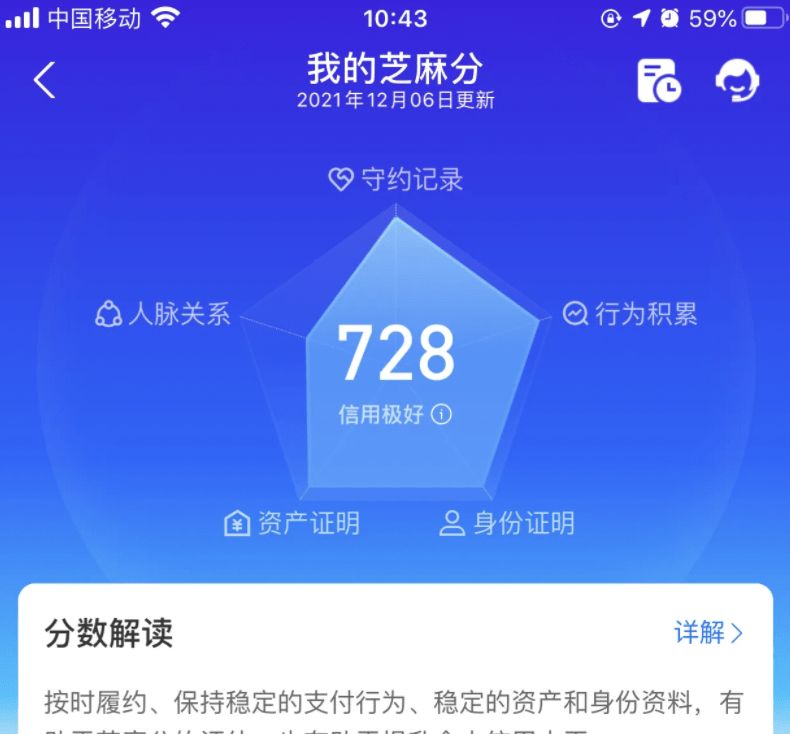The width and height of the screenshot is (790, 734).
Task: Contact customer service via headset icon
Action: tap(738, 80)
